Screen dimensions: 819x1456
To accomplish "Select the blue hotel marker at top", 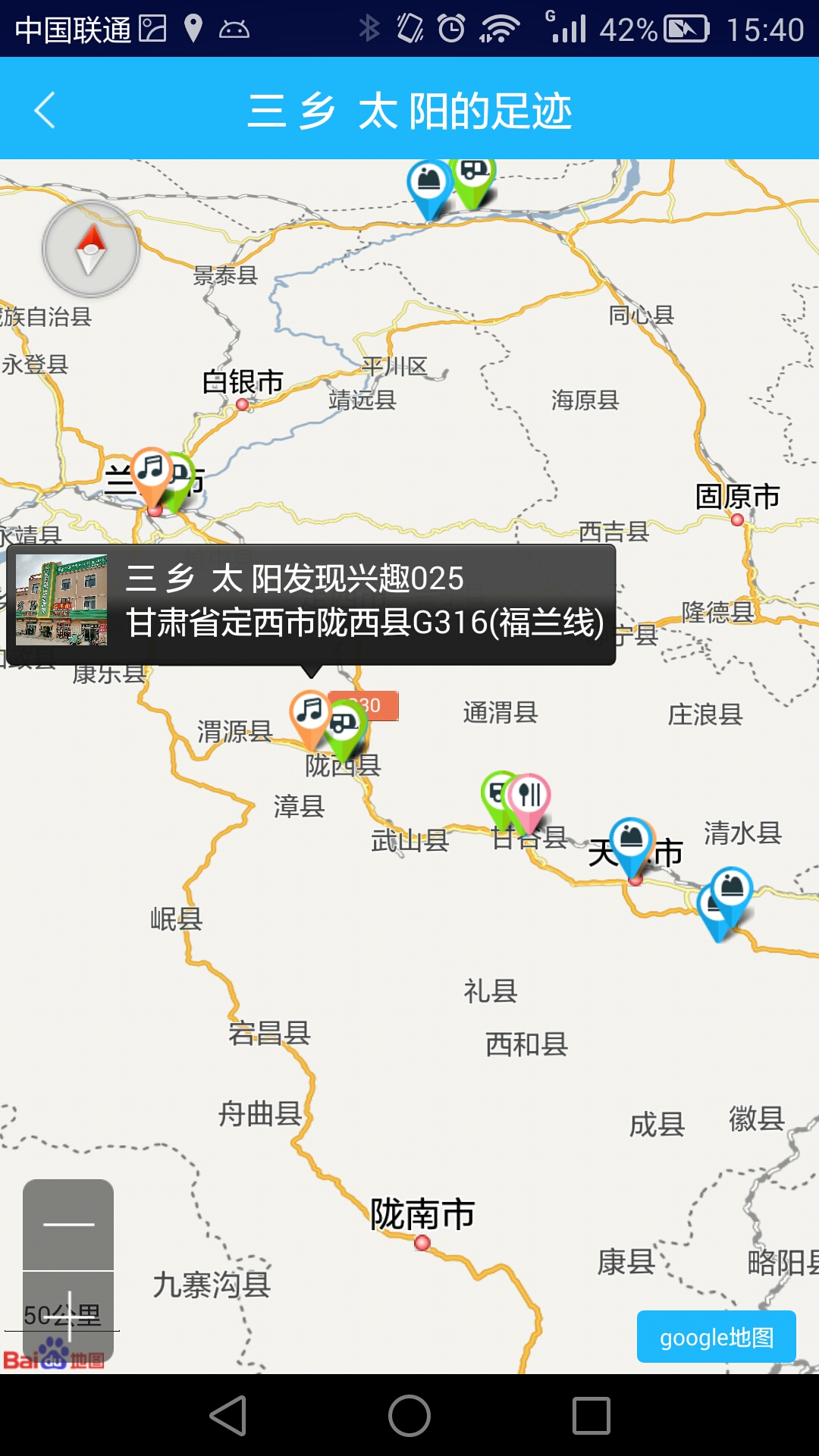I will (x=429, y=182).
